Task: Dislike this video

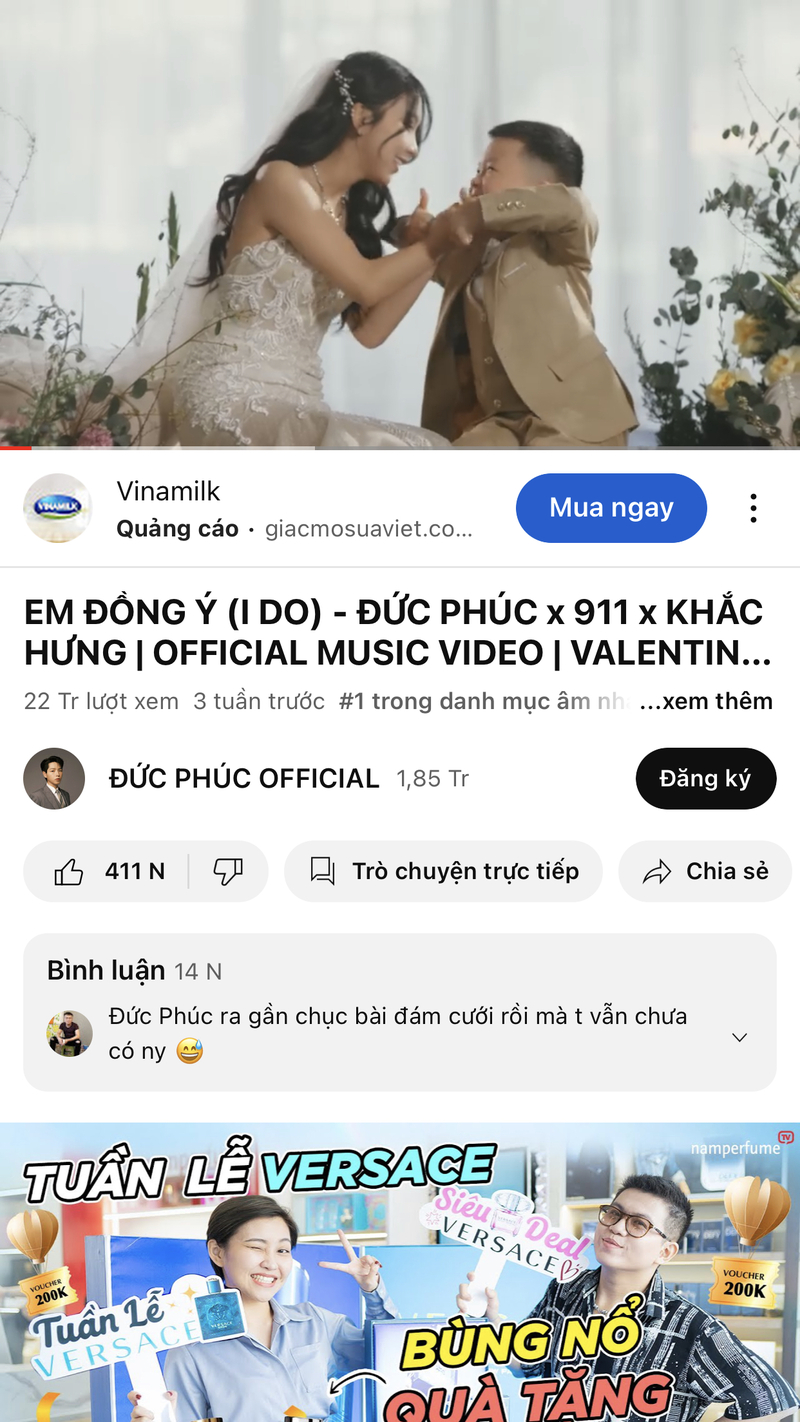Action: click(228, 871)
